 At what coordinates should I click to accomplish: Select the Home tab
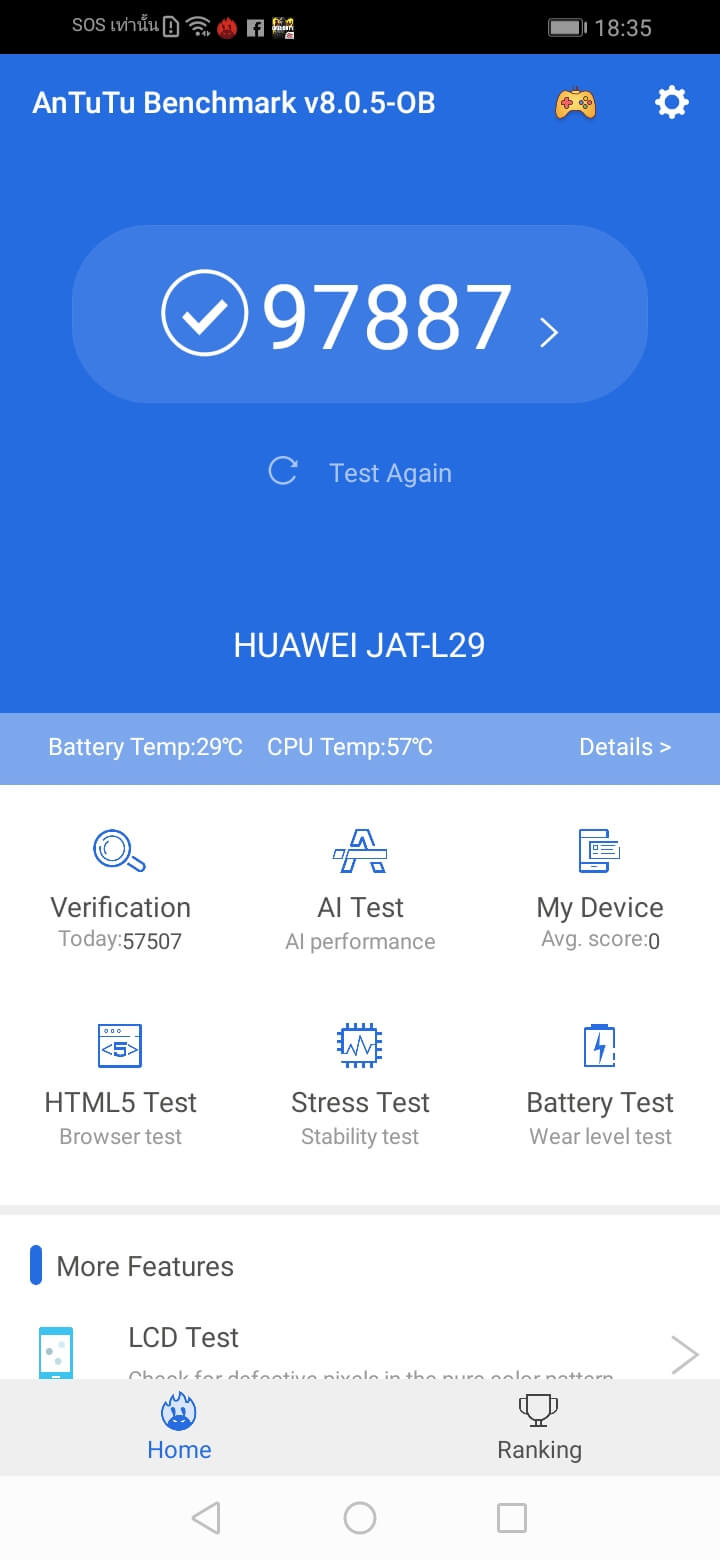[x=179, y=1428]
